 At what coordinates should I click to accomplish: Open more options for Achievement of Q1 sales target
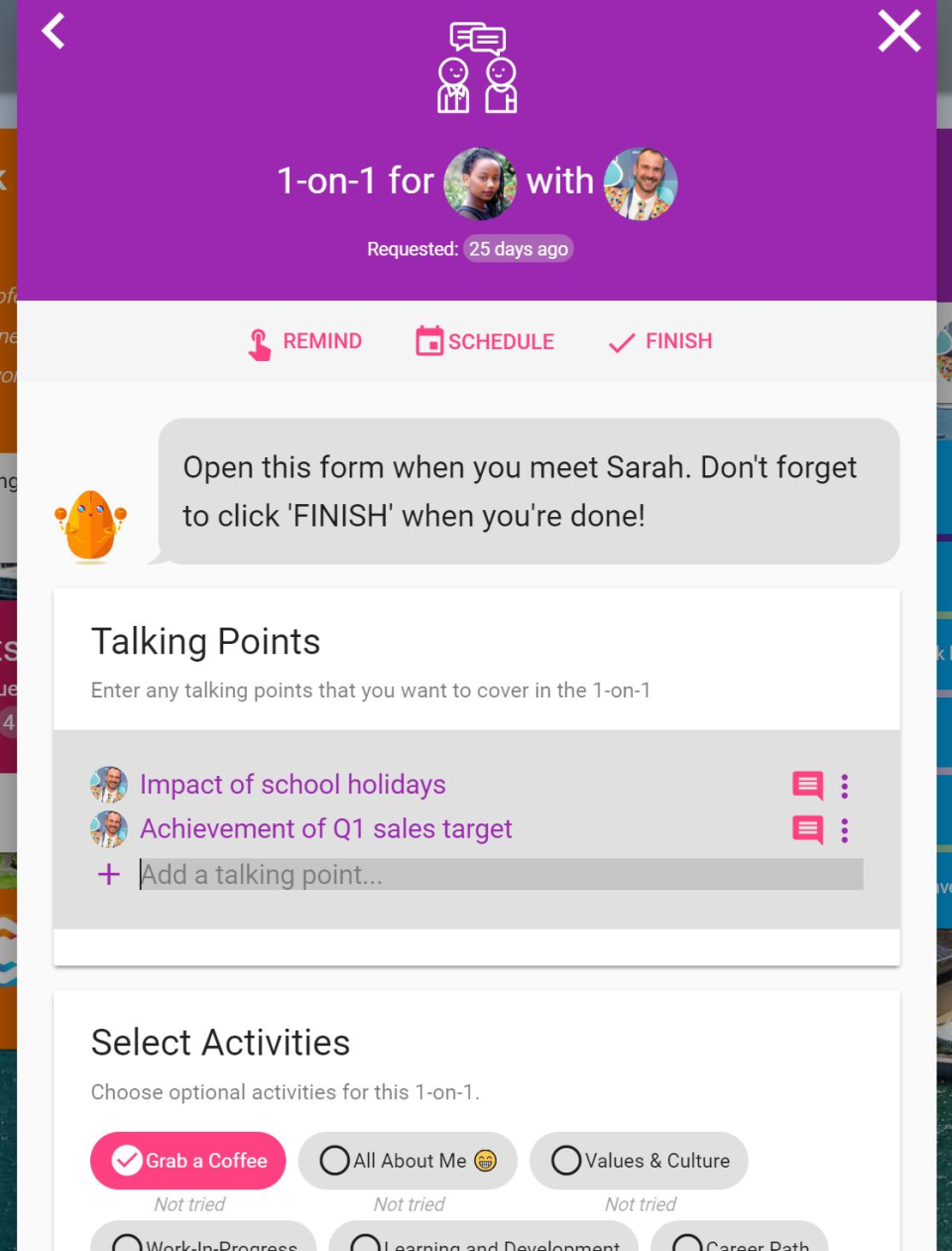[845, 829]
